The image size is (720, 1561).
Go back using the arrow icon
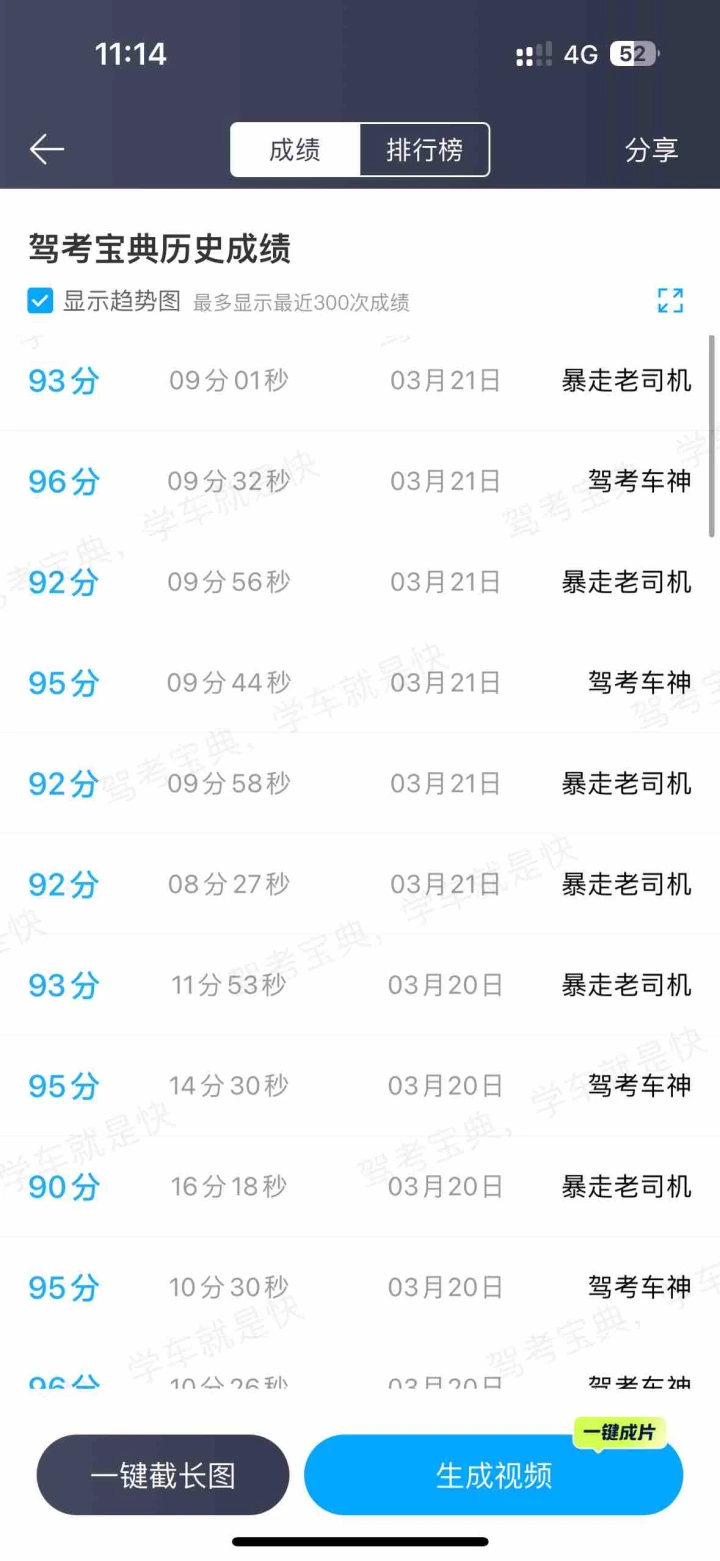(x=47, y=150)
